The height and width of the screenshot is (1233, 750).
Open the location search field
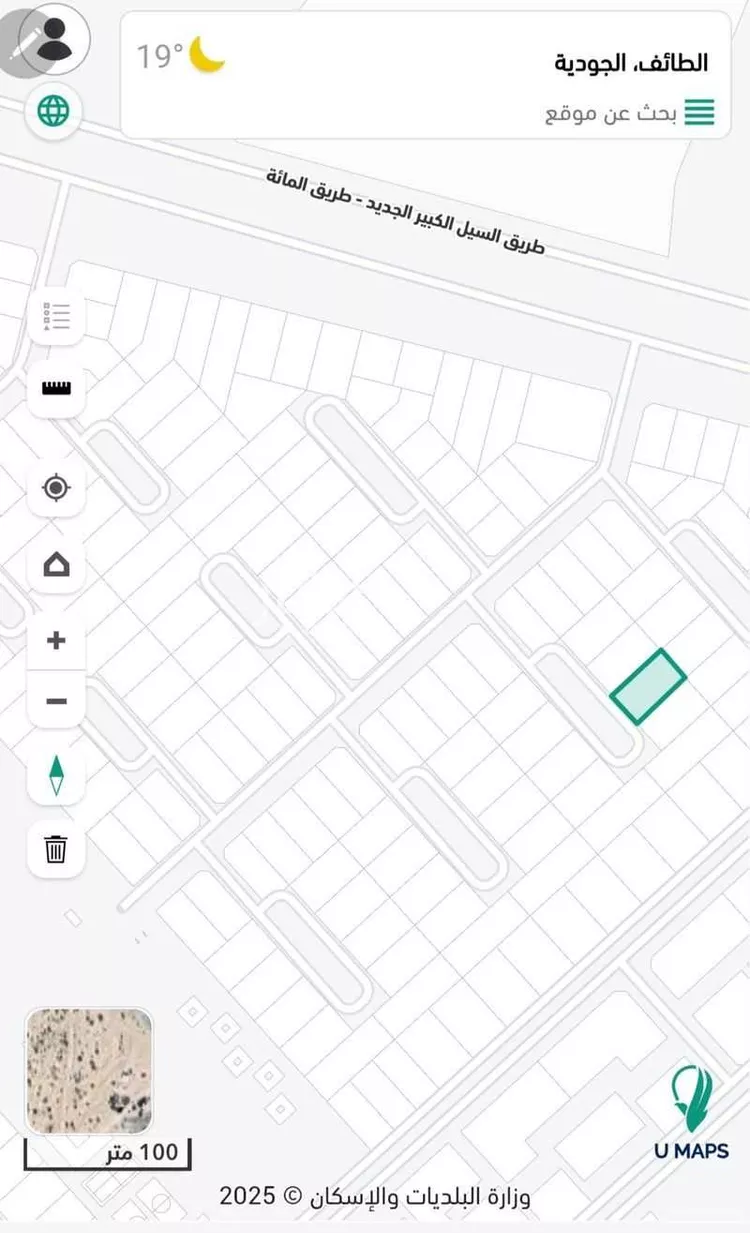(x=612, y=113)
